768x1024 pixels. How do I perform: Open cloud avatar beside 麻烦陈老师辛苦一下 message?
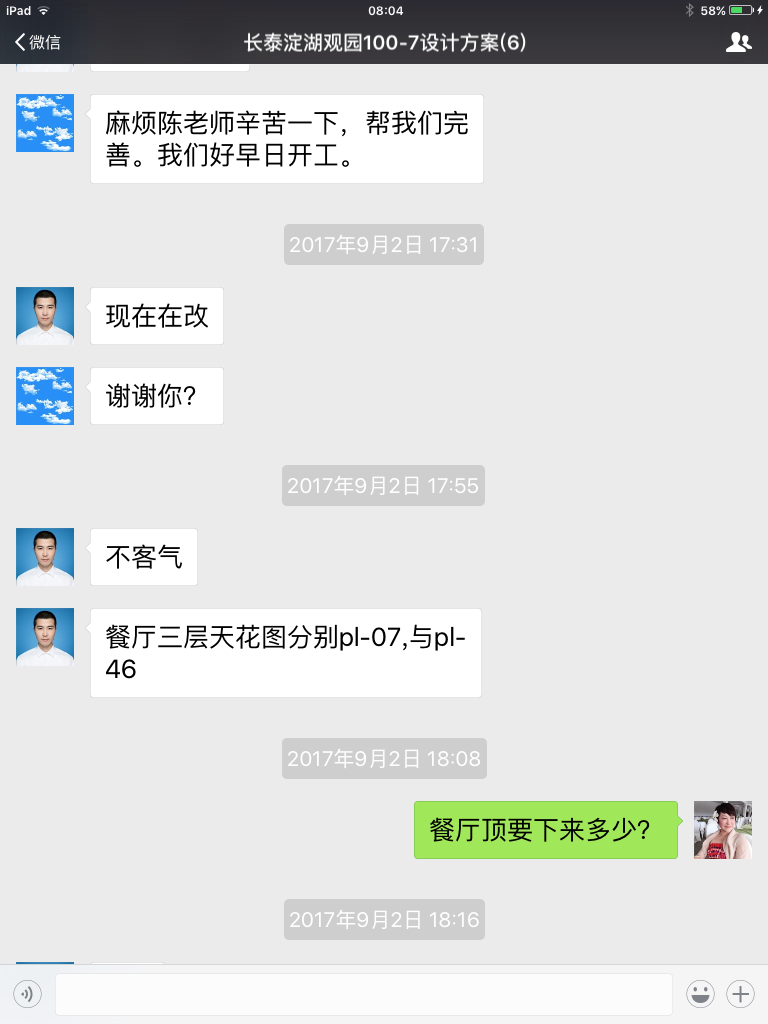[x=45, y=123]
